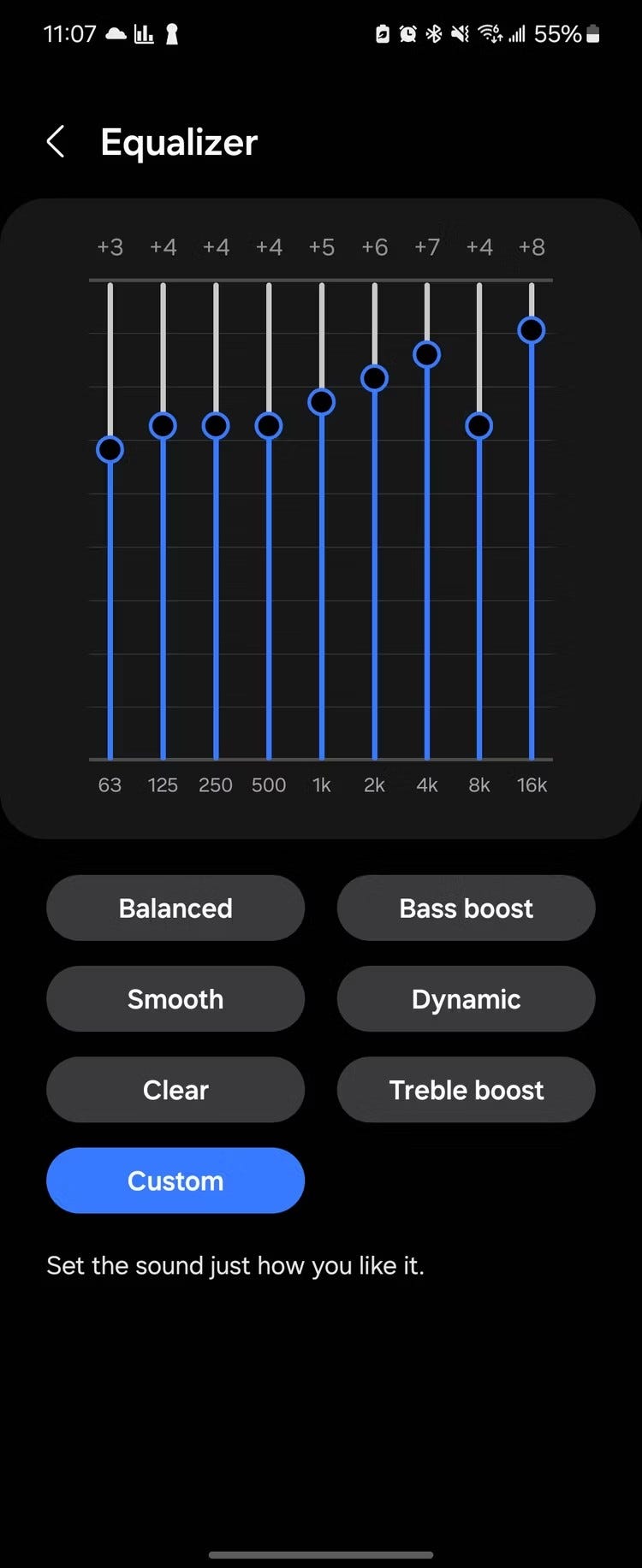Enable the Treble boost preset

coord(466,1090)
